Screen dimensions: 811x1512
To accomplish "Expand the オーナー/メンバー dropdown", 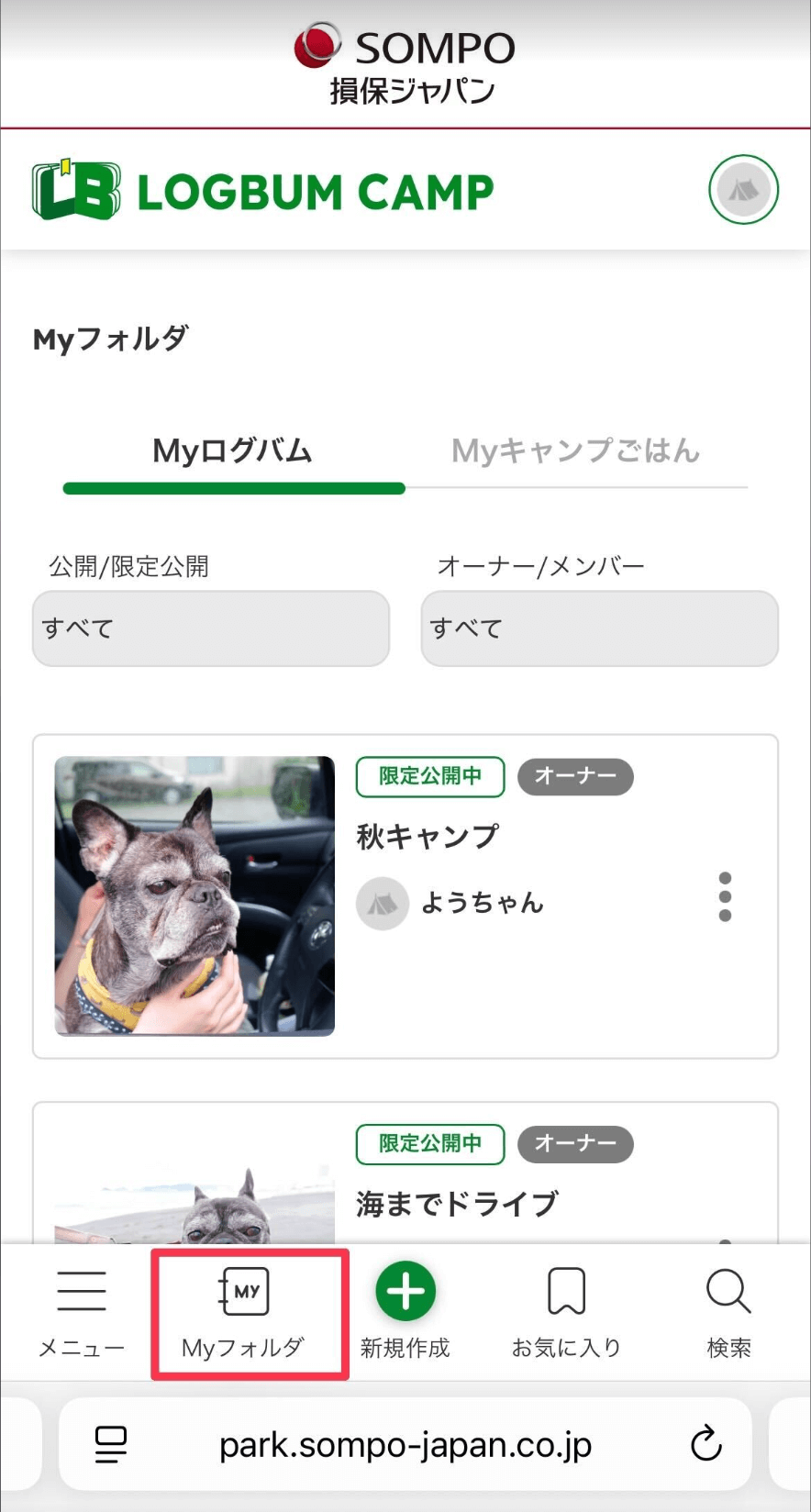I will [x=599, y=628].
